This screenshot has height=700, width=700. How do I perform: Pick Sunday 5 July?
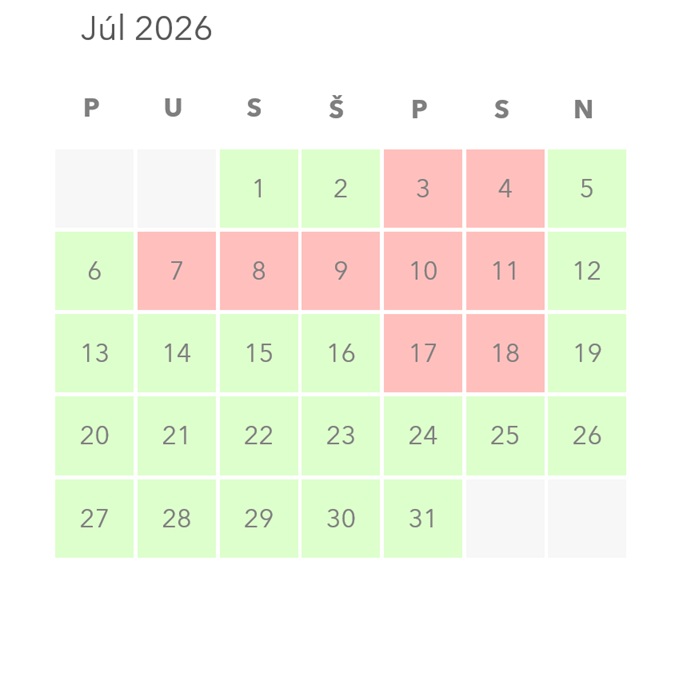click(586, 189)
